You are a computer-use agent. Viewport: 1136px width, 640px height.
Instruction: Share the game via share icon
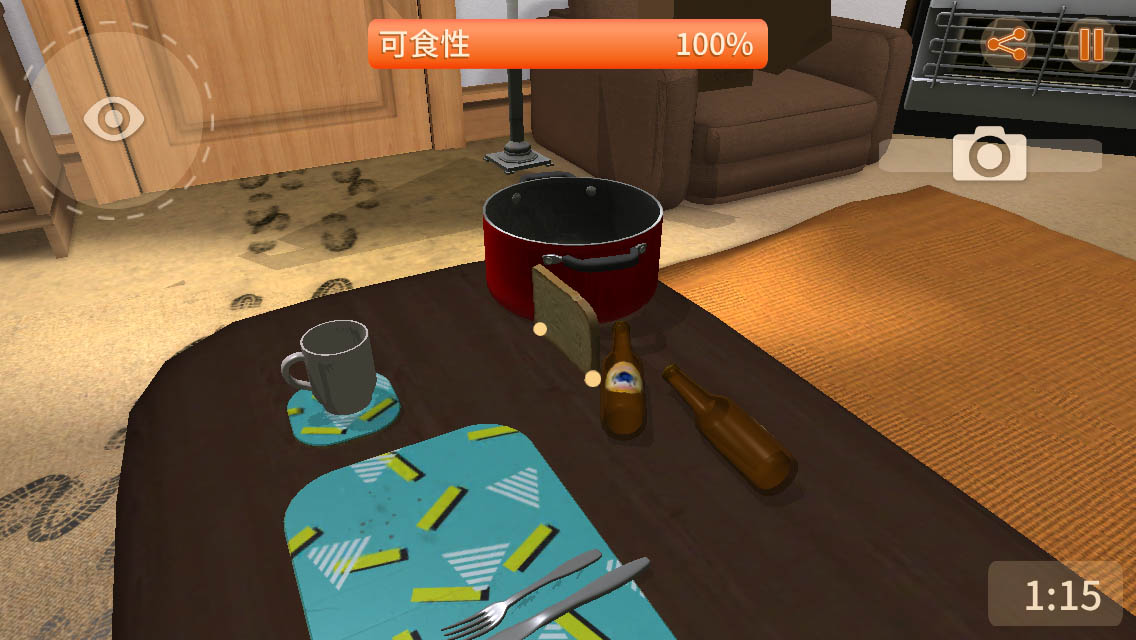tap(1007, 44)
